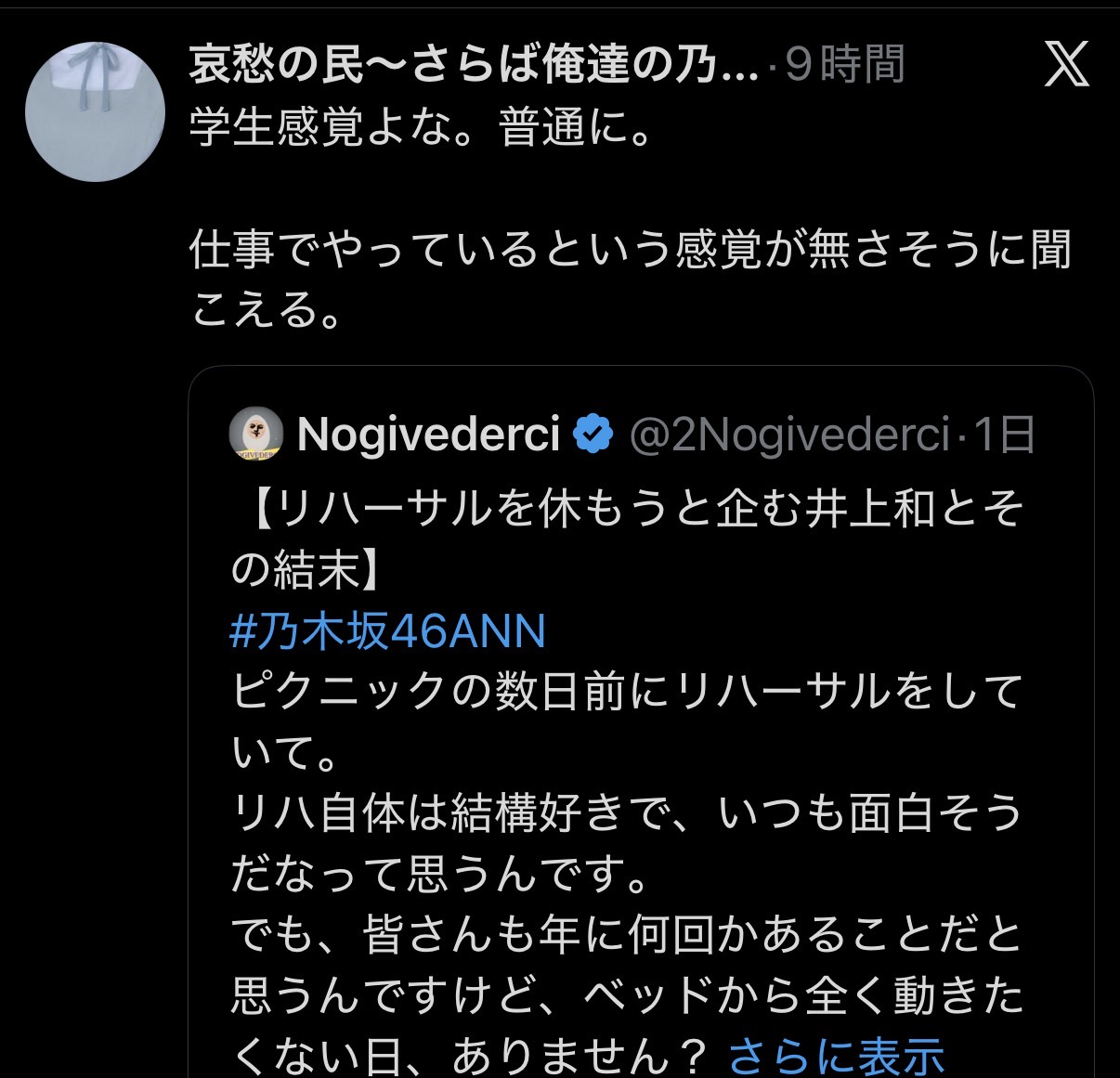Expand quoted post with さらに表示

click(x=836, y=1056)
